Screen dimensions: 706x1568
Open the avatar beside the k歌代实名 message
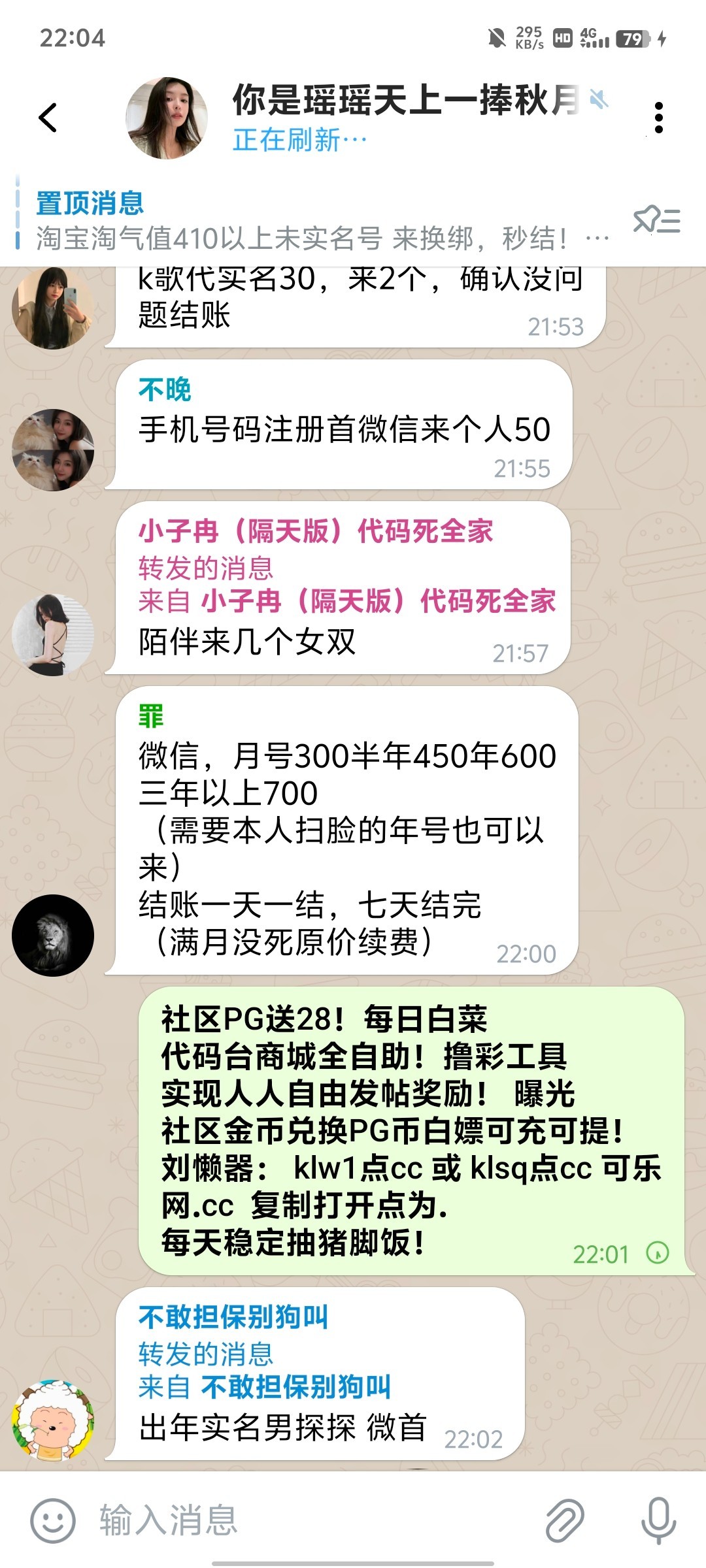[x=53, y=308]
